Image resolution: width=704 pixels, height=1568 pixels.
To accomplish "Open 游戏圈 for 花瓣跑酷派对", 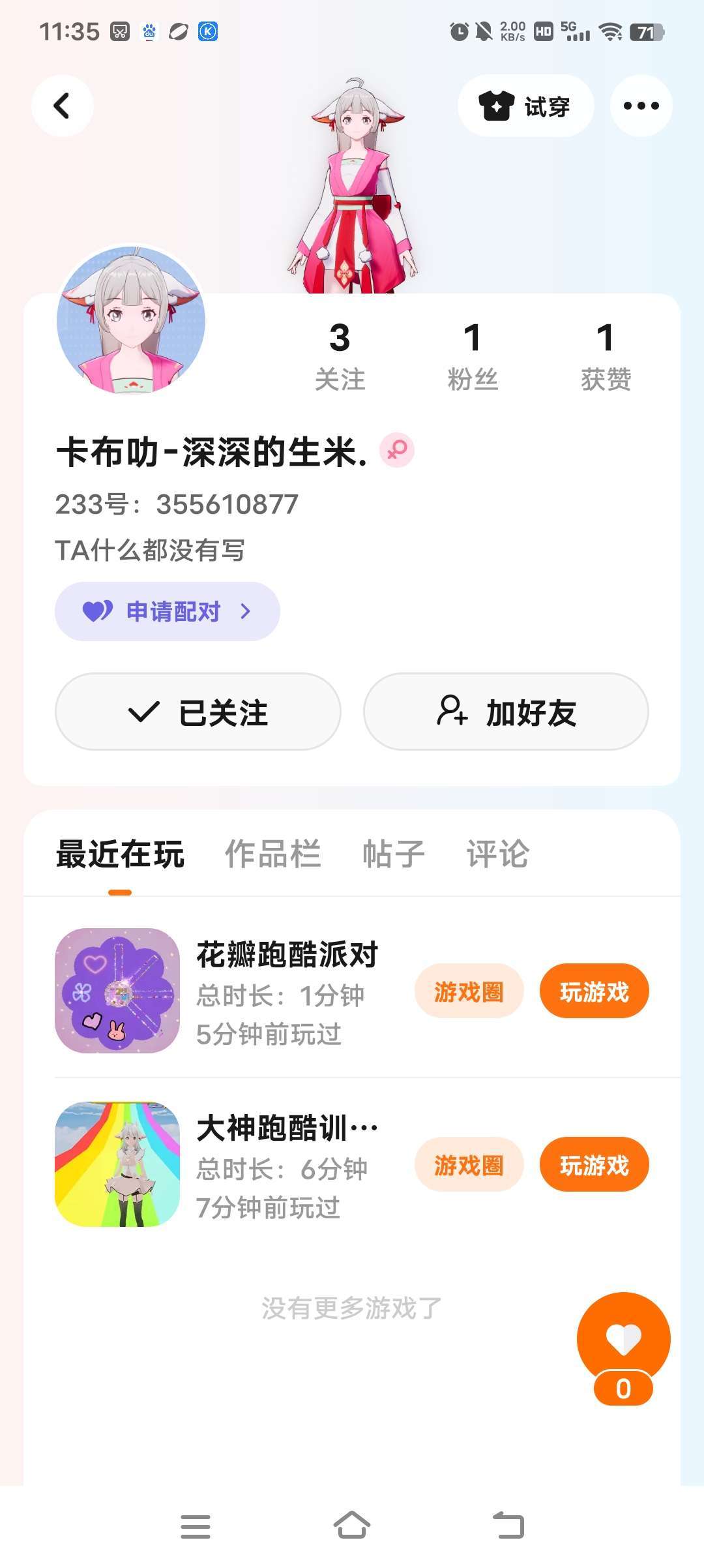I will (469, 991).
